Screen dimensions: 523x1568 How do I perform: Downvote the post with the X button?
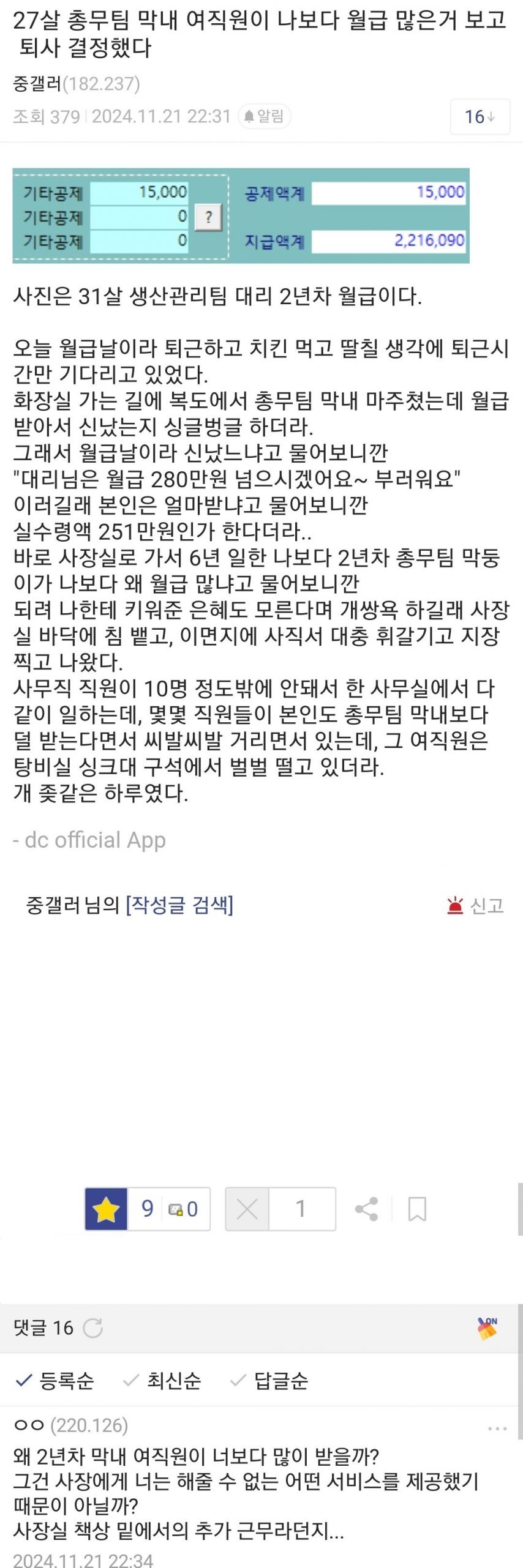pos(247,1209)
